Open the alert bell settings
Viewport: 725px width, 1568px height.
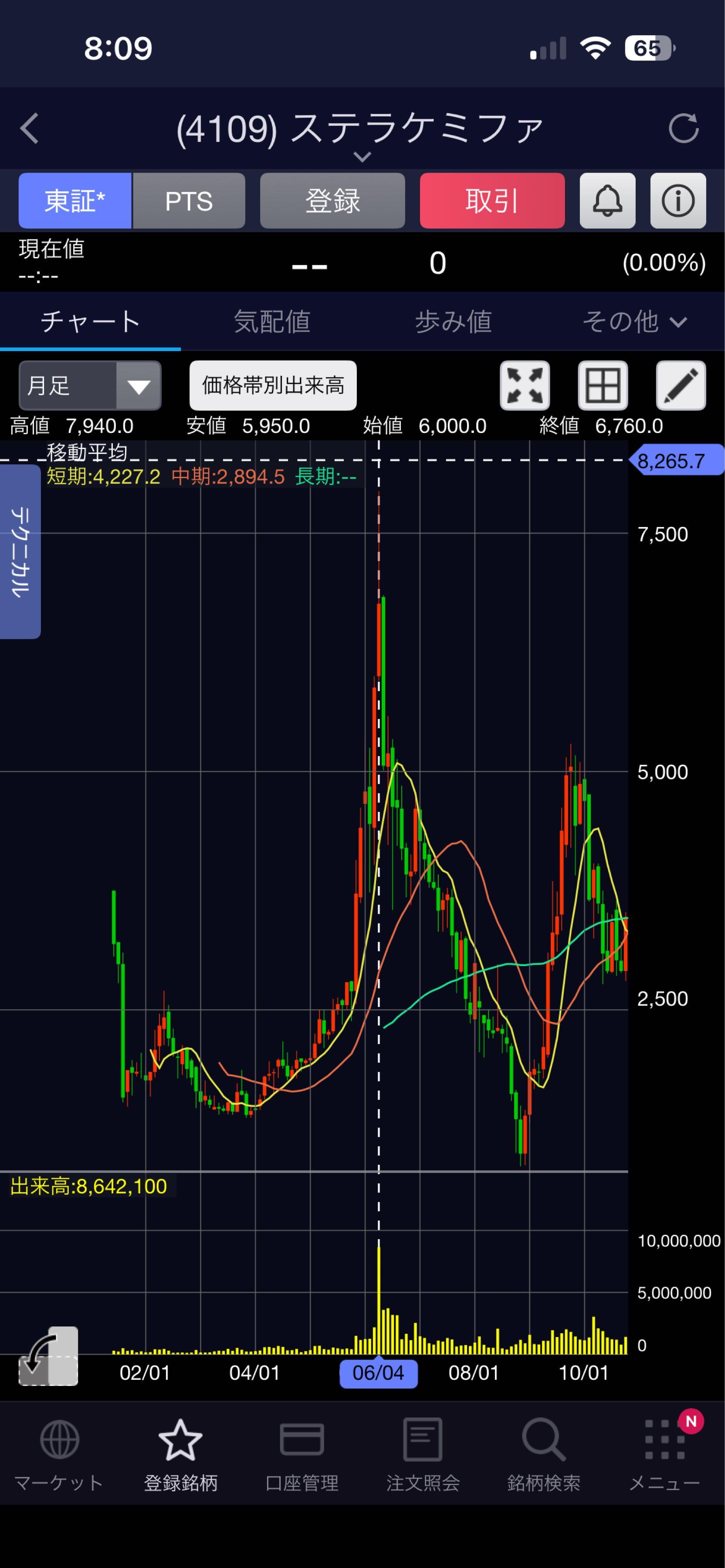tap(607, 200)
